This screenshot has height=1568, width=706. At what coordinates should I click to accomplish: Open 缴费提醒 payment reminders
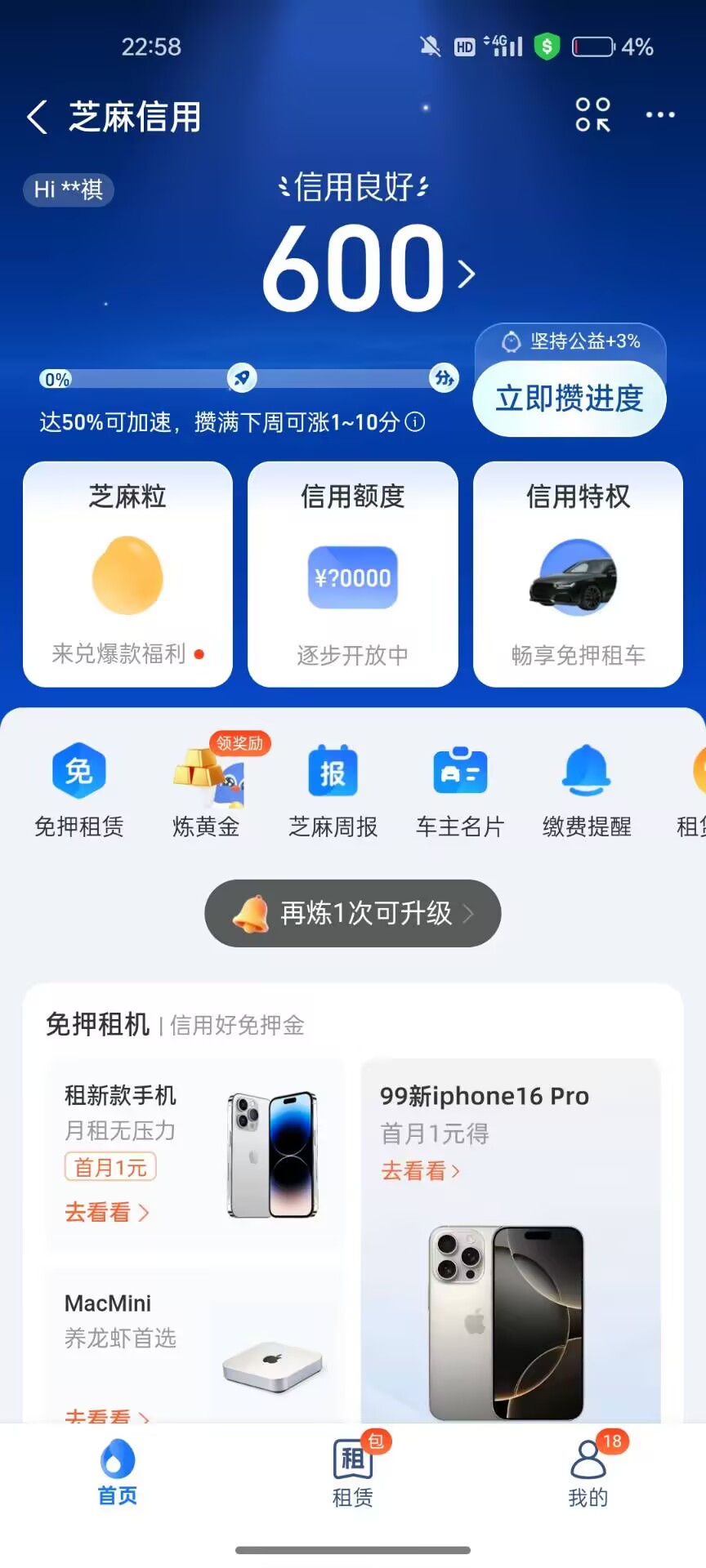click(587, 789)
